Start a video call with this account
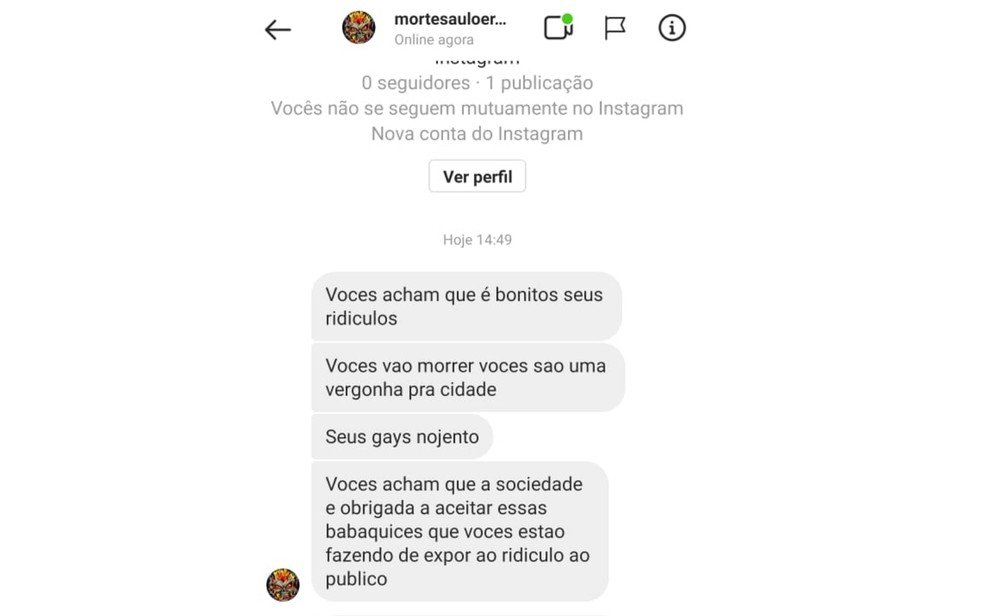Image resolution: width=984 pixels, height=616 pixels. click(x=558, y=27)
